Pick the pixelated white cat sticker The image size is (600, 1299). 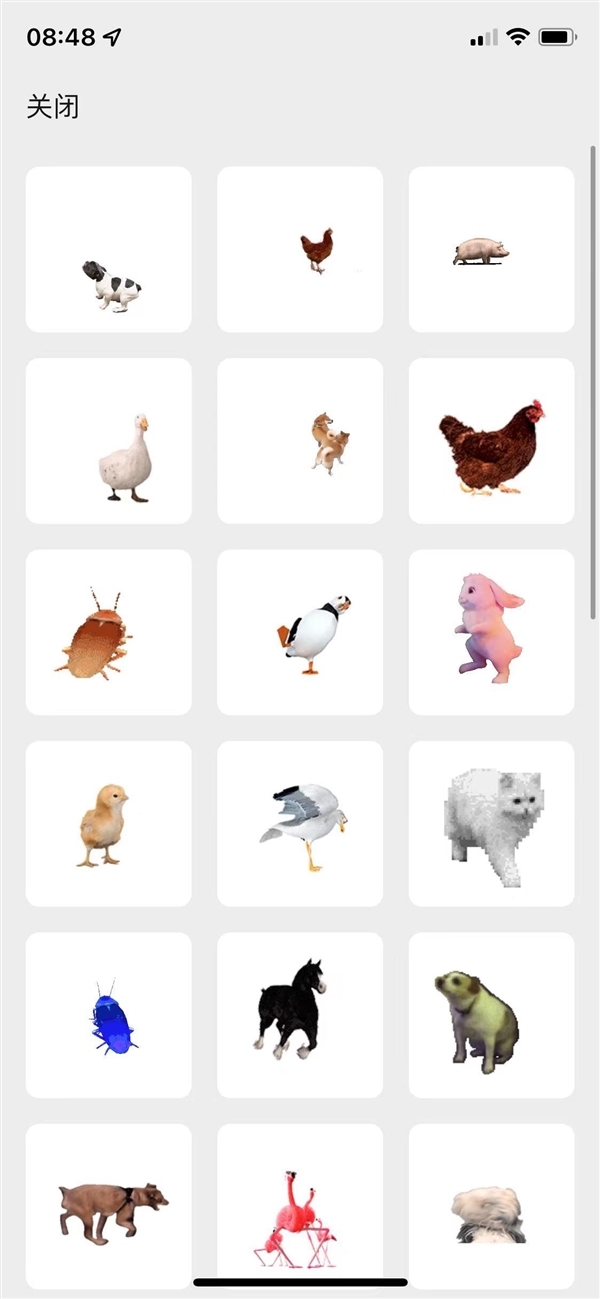coord(491,823)
